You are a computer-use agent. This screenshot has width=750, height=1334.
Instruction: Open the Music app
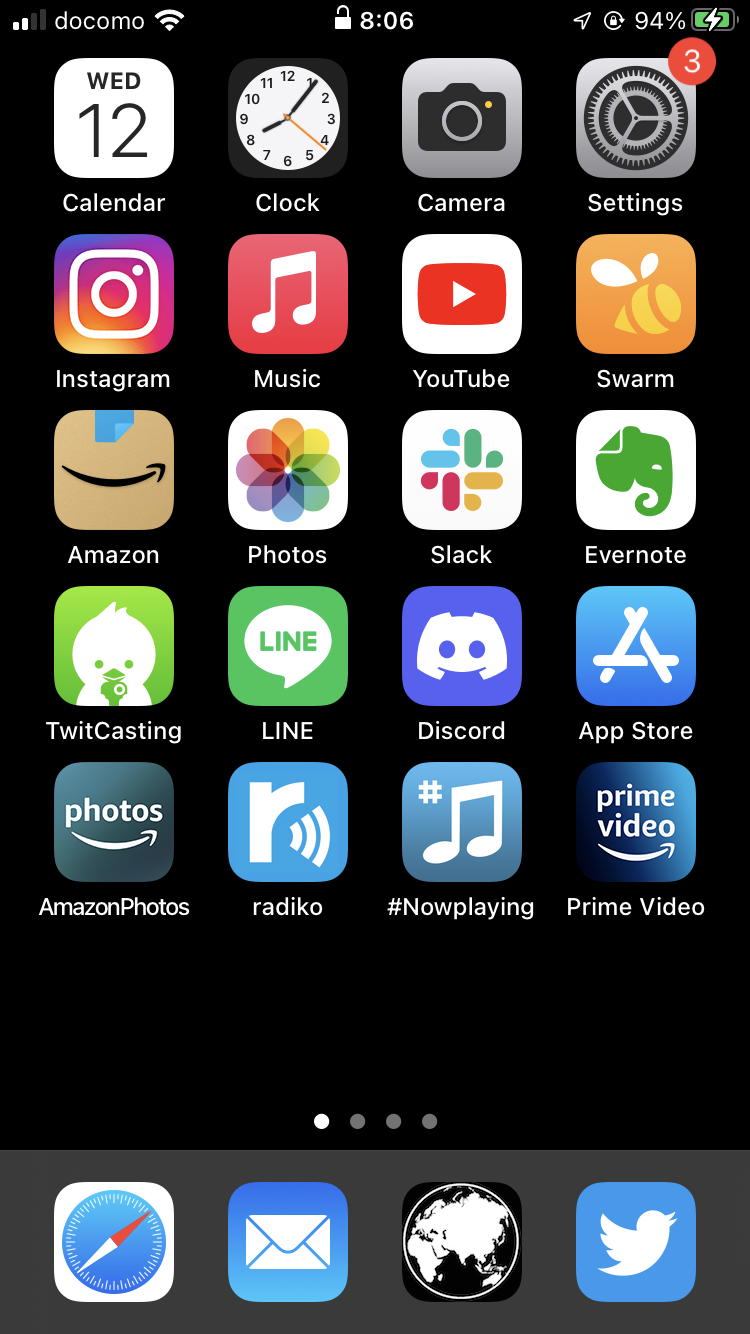(288, 294)
